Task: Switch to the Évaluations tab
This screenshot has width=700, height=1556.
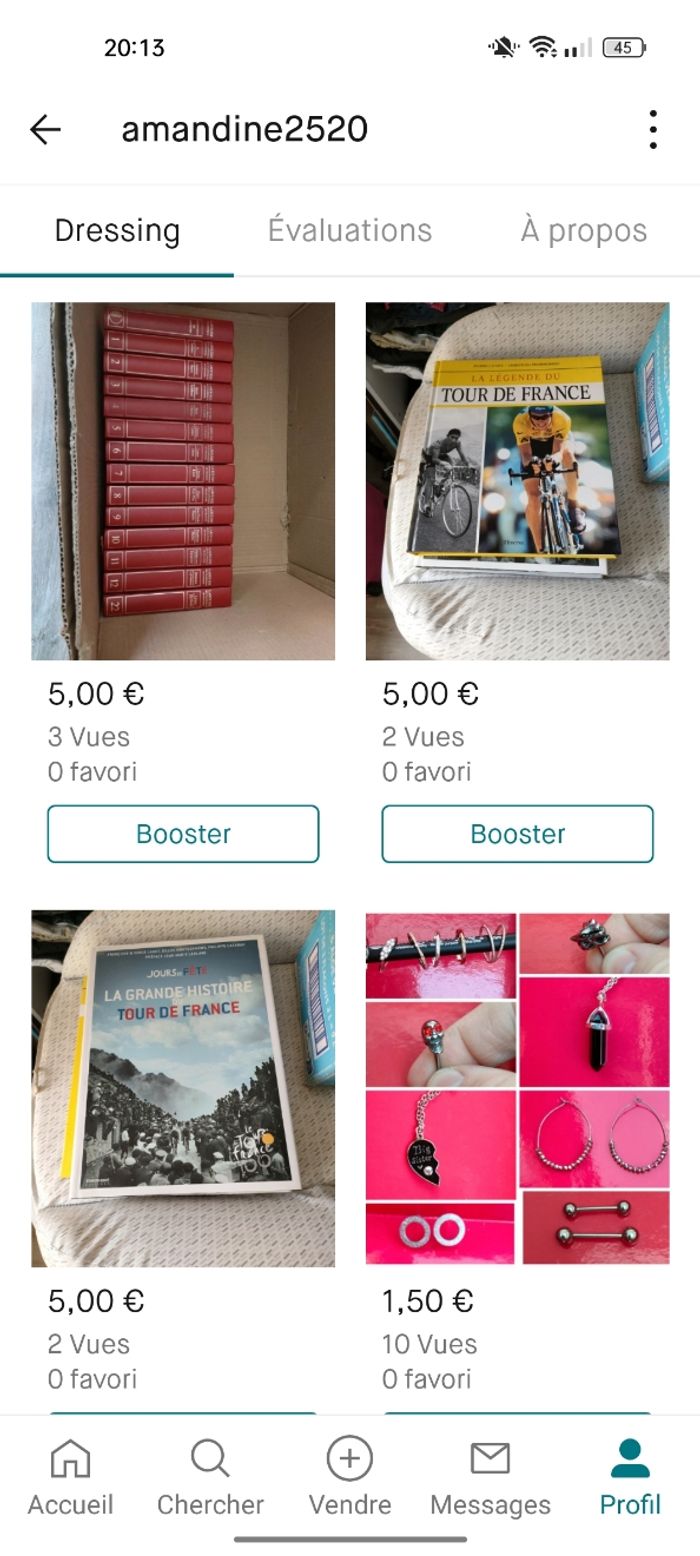Action: (350, 231)
